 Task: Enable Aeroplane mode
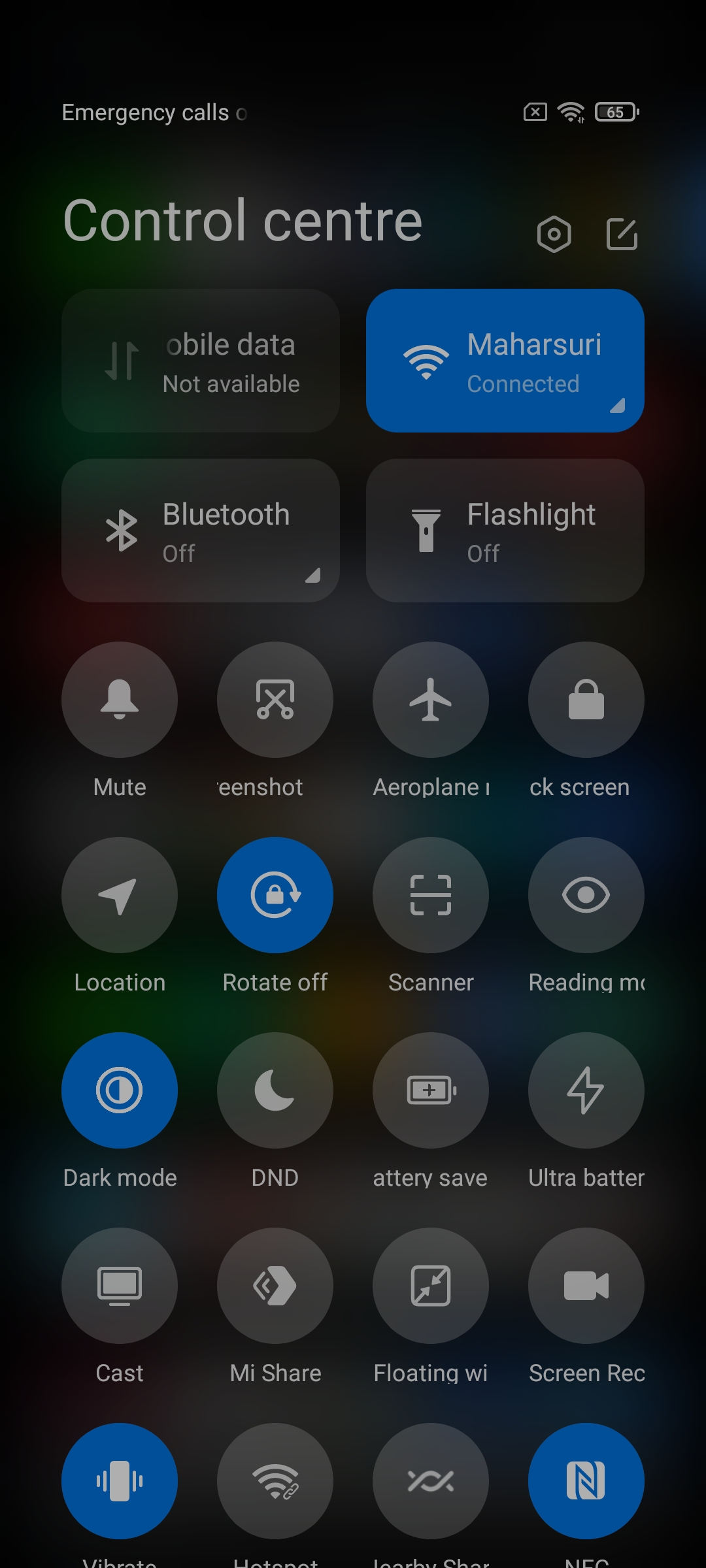point(431,700)
